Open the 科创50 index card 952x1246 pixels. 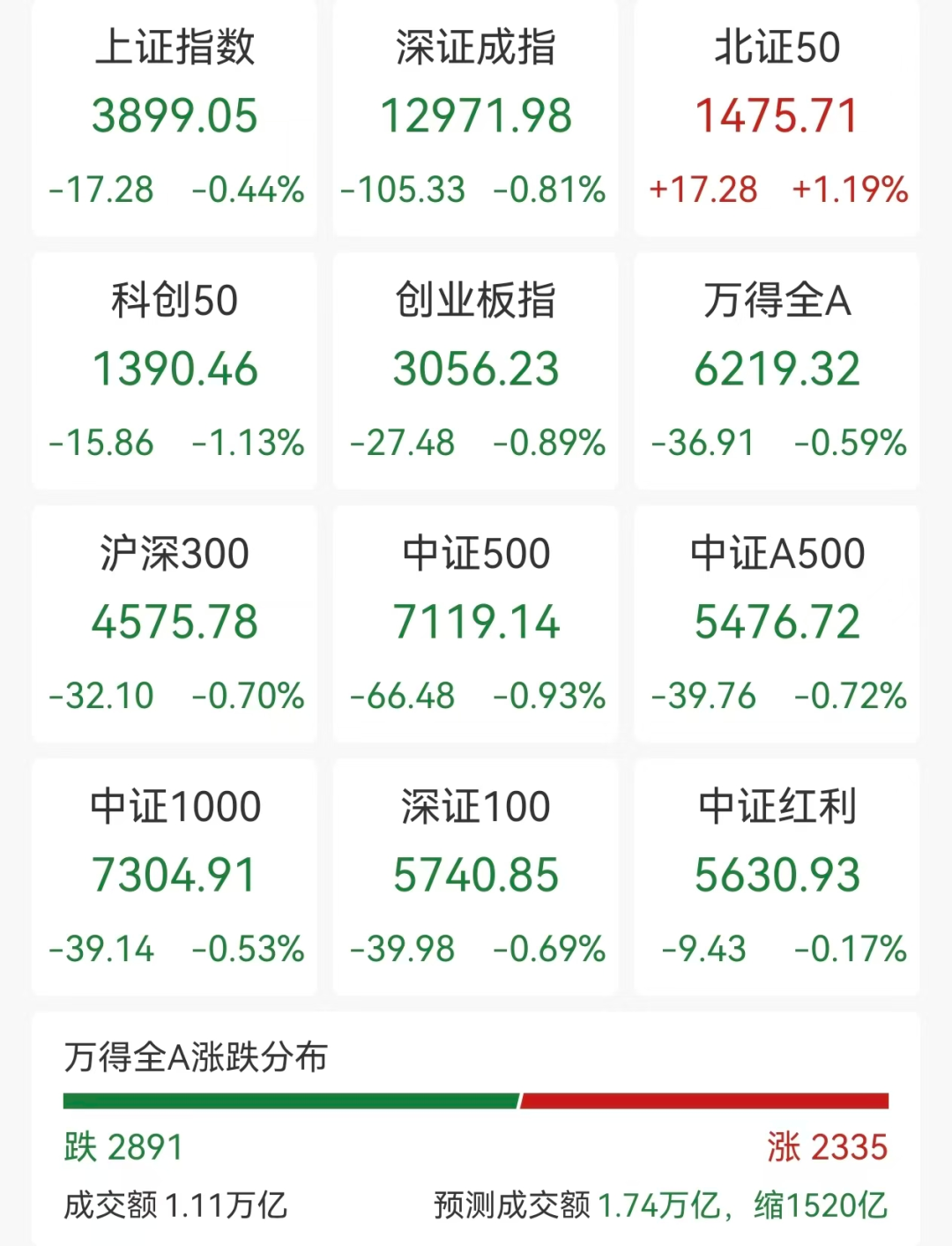[x=175, y=370]
